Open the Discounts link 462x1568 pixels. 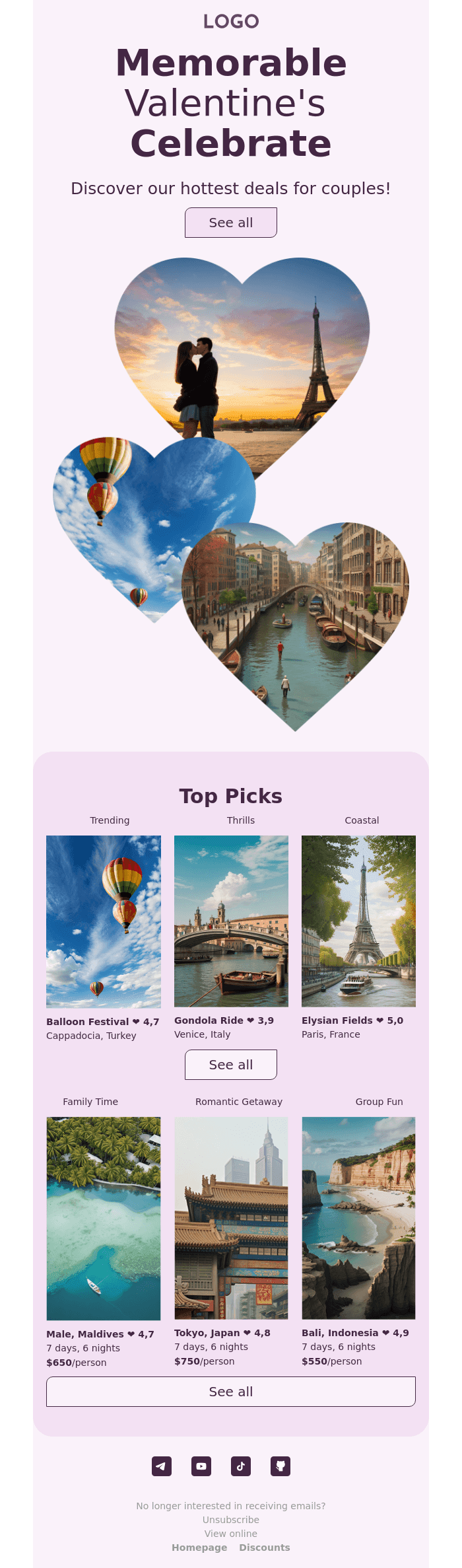264,1548
